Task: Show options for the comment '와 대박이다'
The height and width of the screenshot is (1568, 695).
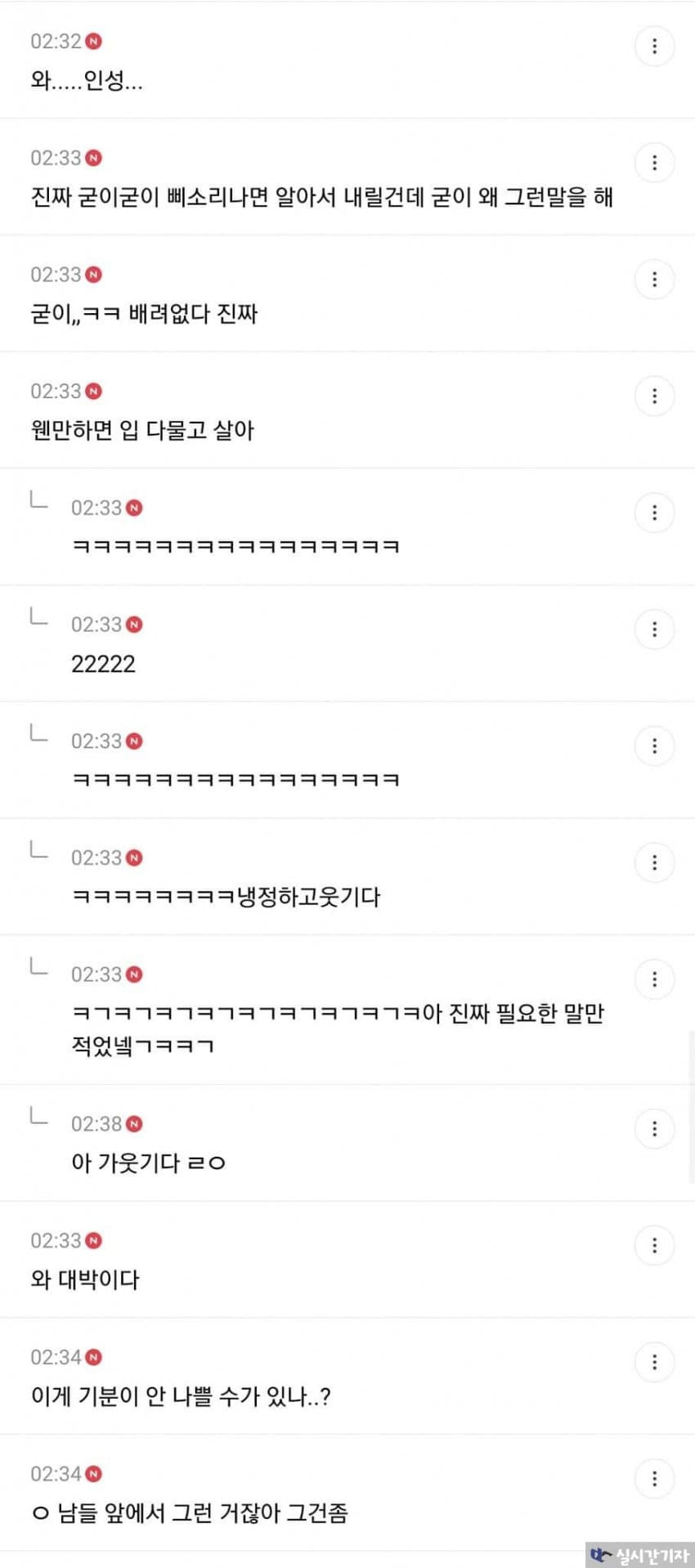Action: click(x=654, y=1246)
